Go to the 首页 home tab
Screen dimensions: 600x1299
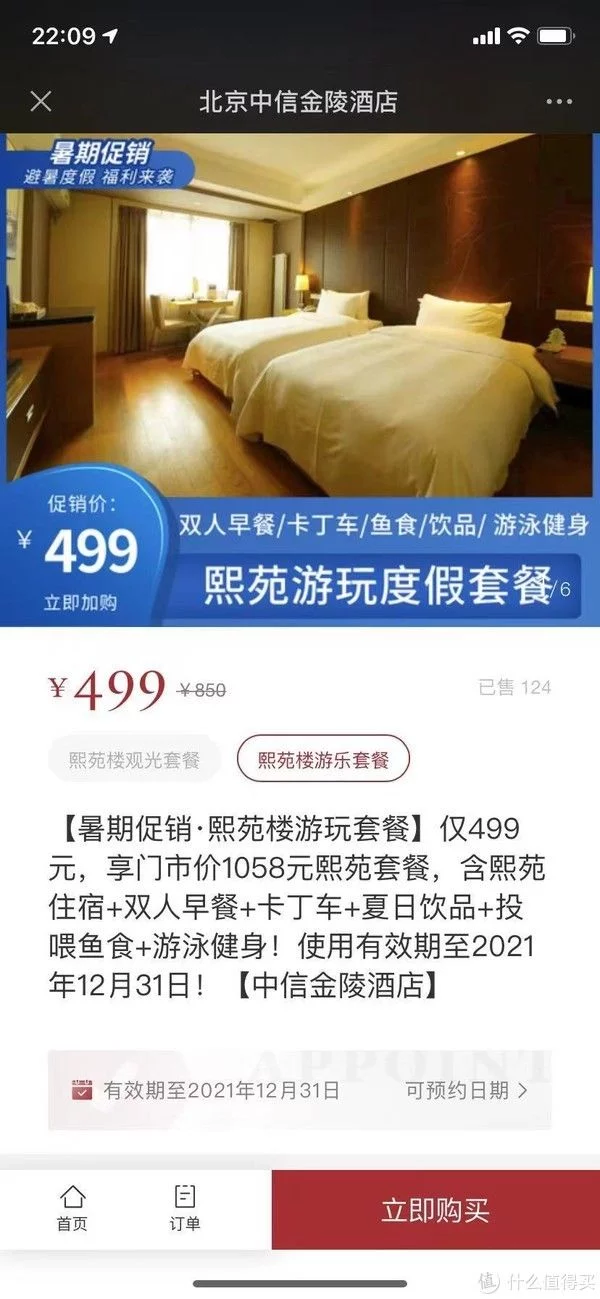[x=72, y=1208]
